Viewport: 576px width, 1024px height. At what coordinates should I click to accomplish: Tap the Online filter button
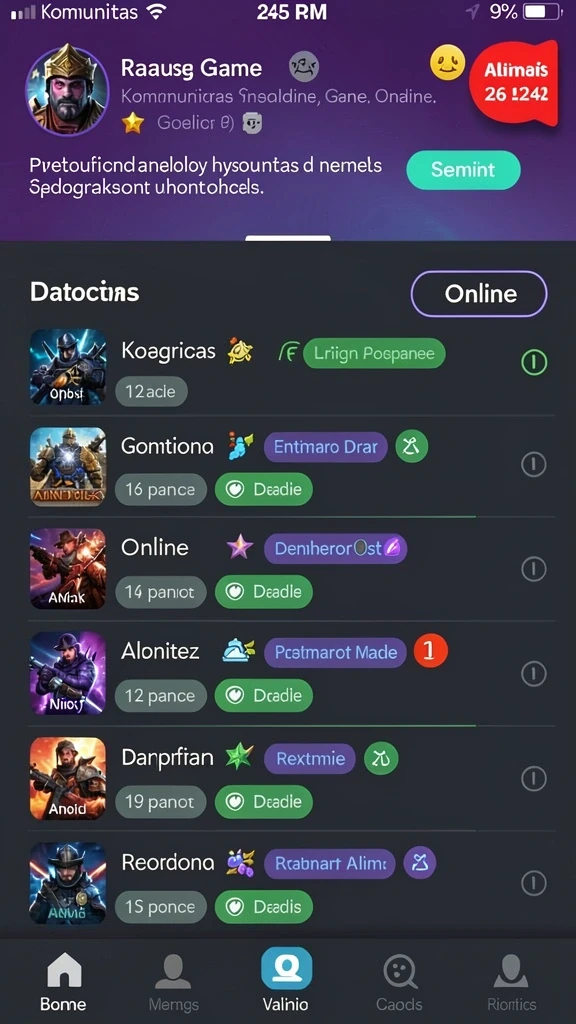(x=479, y=294)
